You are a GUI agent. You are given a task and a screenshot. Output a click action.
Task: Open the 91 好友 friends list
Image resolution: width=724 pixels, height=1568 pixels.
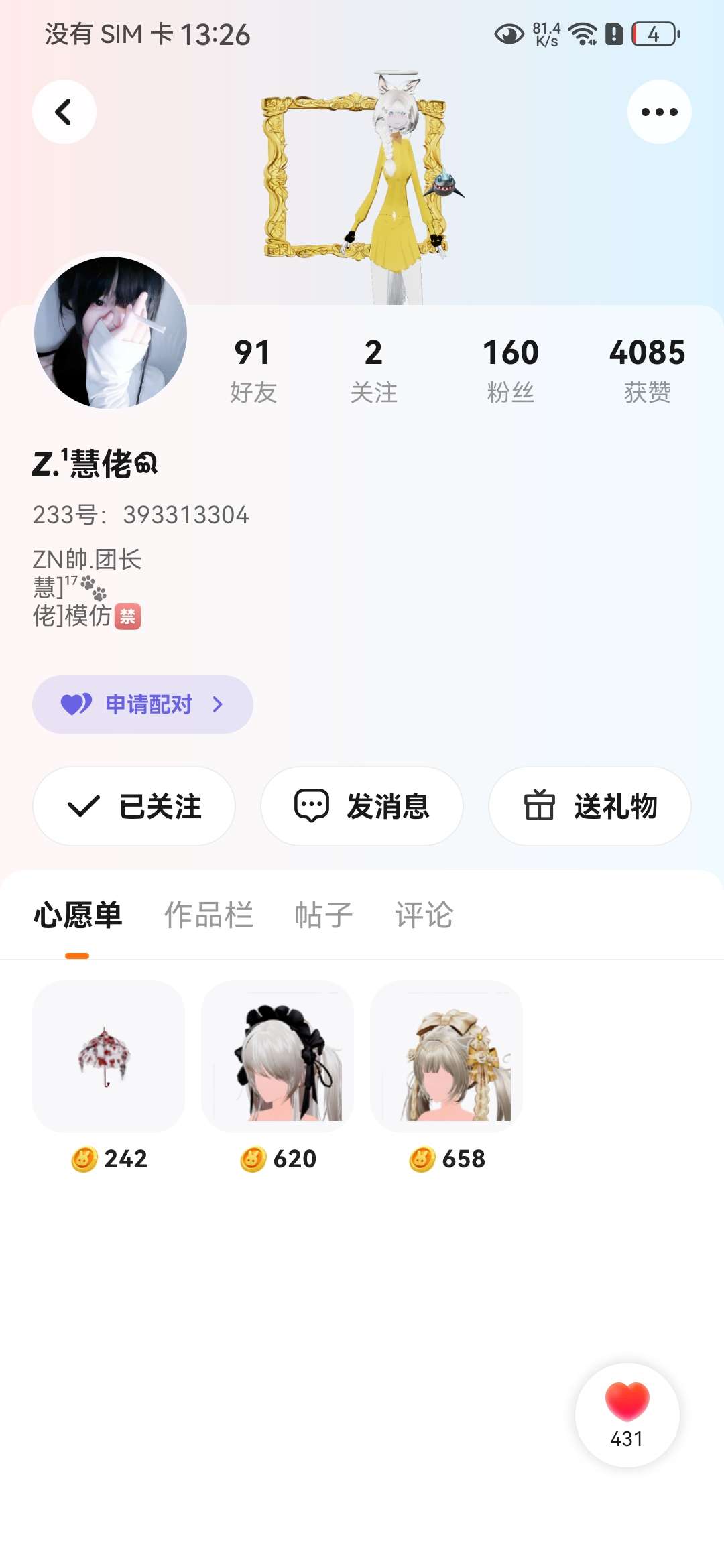point(253,370)
